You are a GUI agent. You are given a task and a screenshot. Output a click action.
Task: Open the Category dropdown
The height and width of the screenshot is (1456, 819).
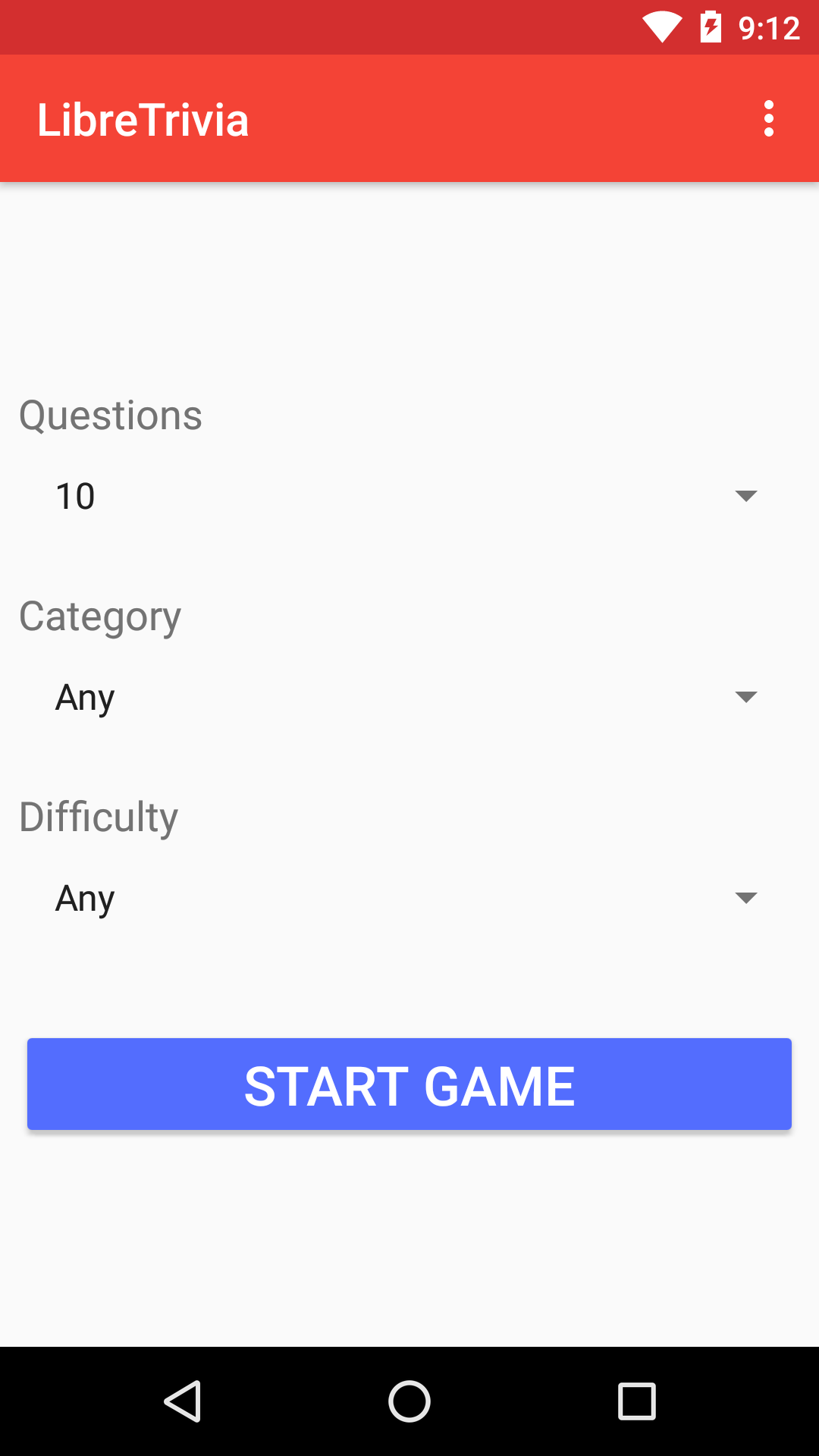tap(408, 698)
